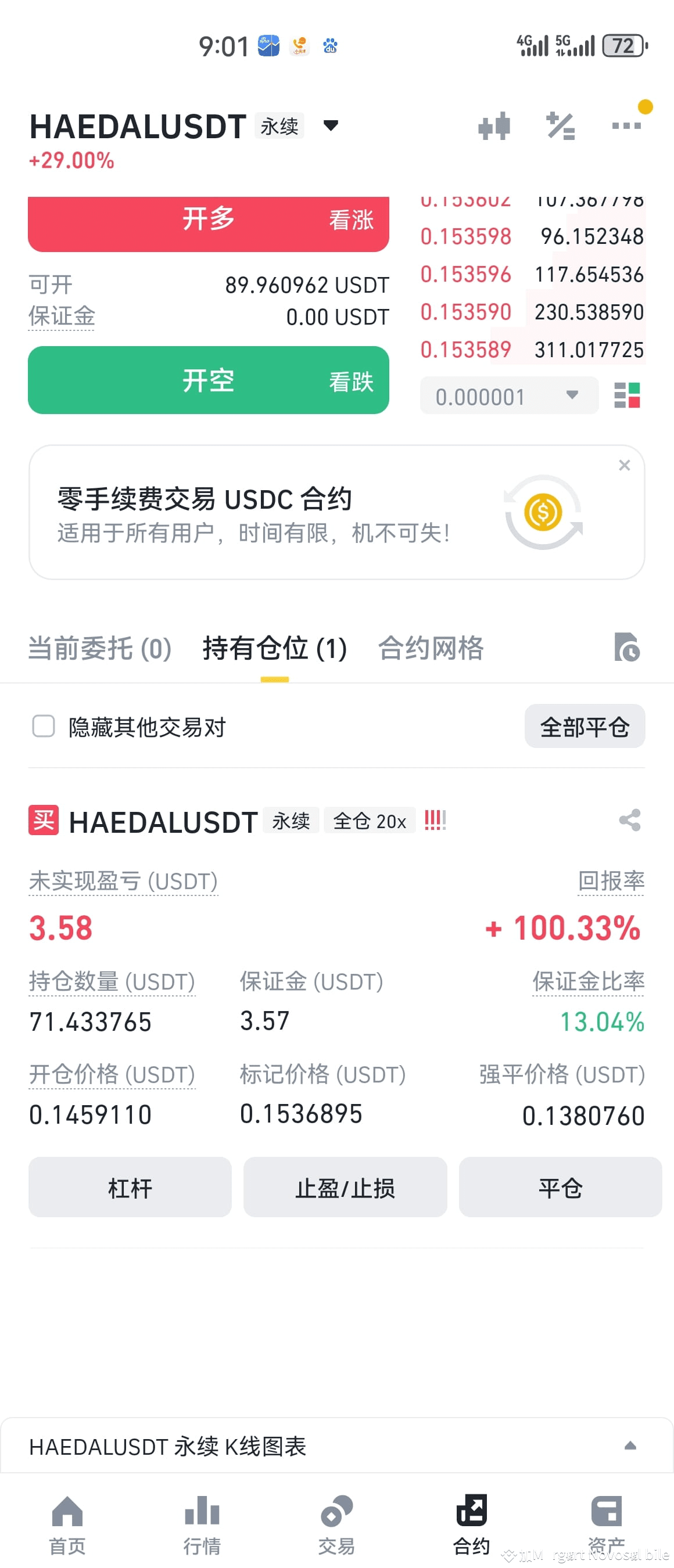Open the profit calculator icon
This screenshot has width=674, height=1568.
[561, 126]
